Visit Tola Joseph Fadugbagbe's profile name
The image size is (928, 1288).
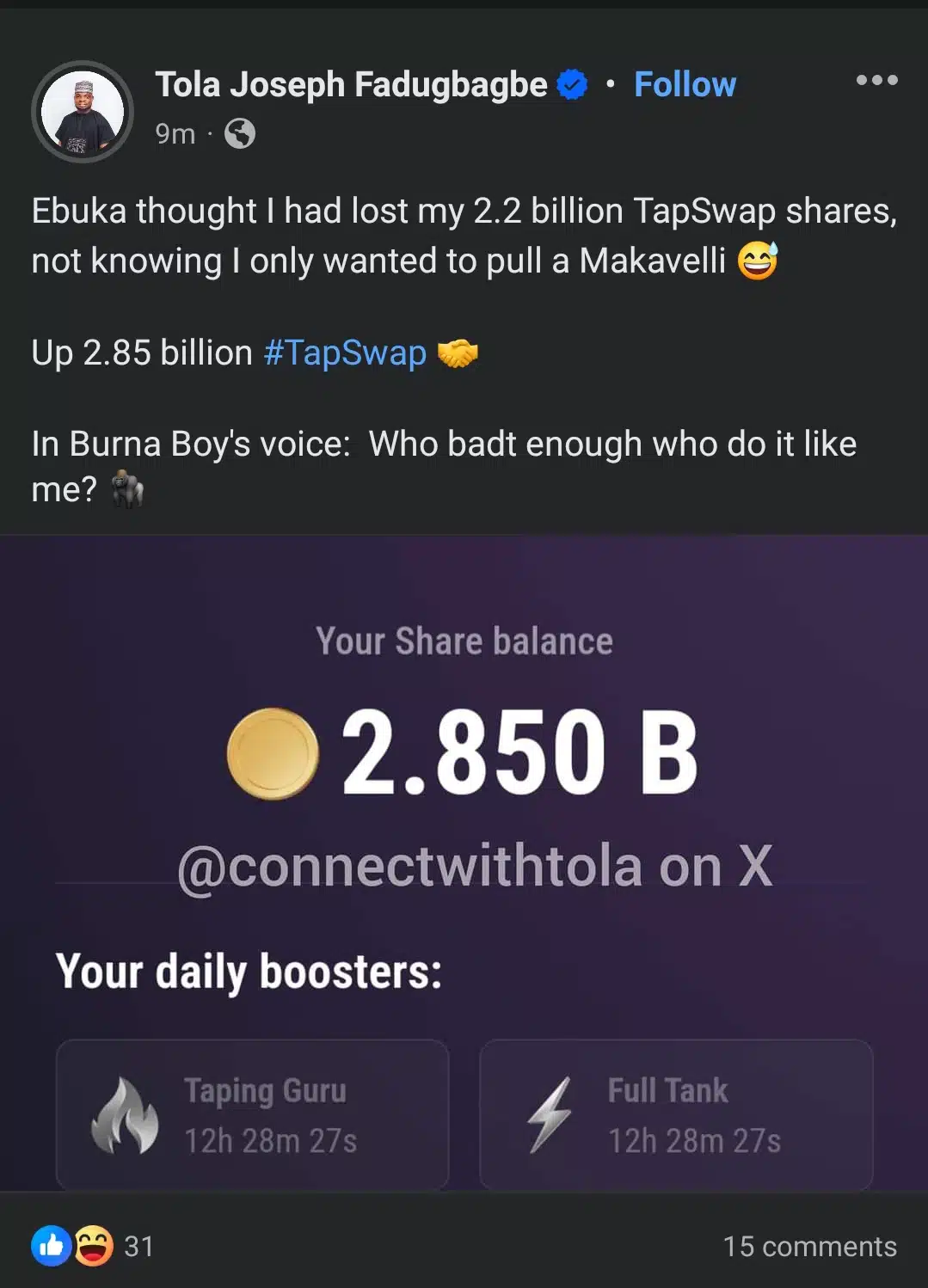[x=351, y=84]
